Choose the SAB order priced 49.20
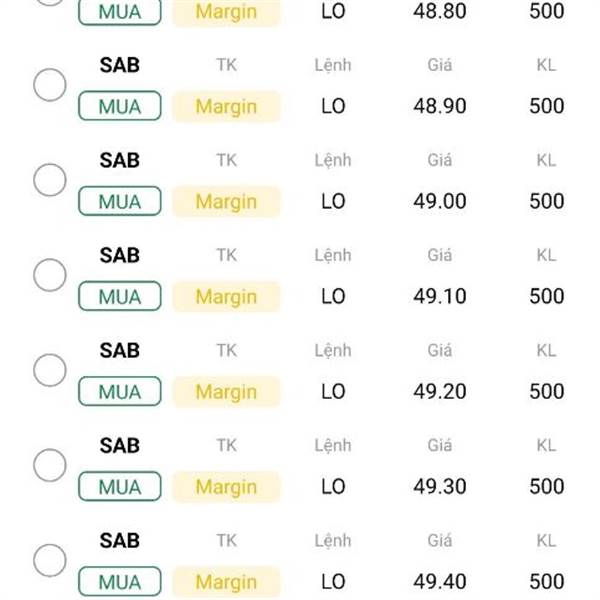The image size is (600, 600). pos(50,370)
